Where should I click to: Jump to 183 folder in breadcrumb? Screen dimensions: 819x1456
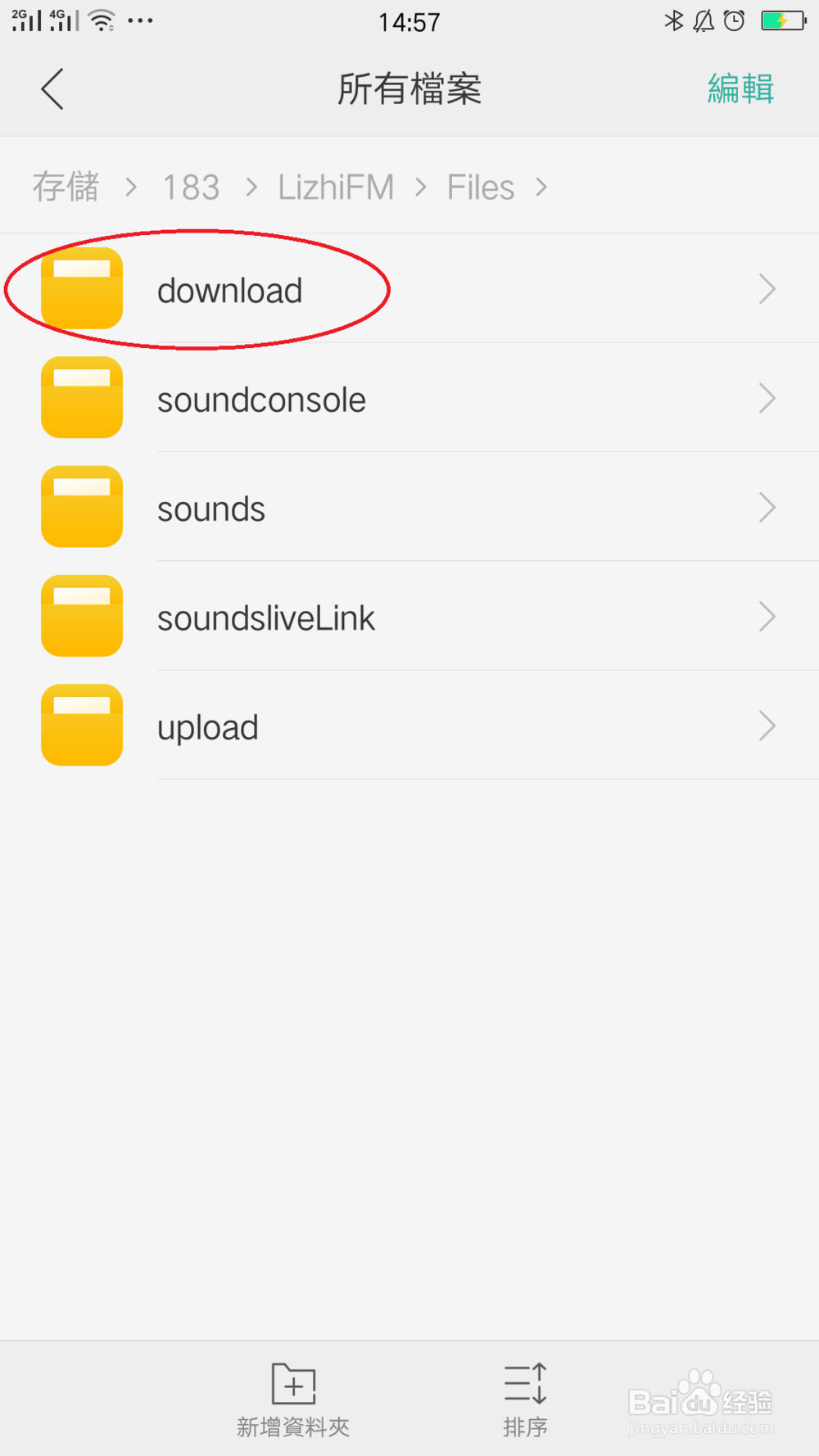point(191,188)
